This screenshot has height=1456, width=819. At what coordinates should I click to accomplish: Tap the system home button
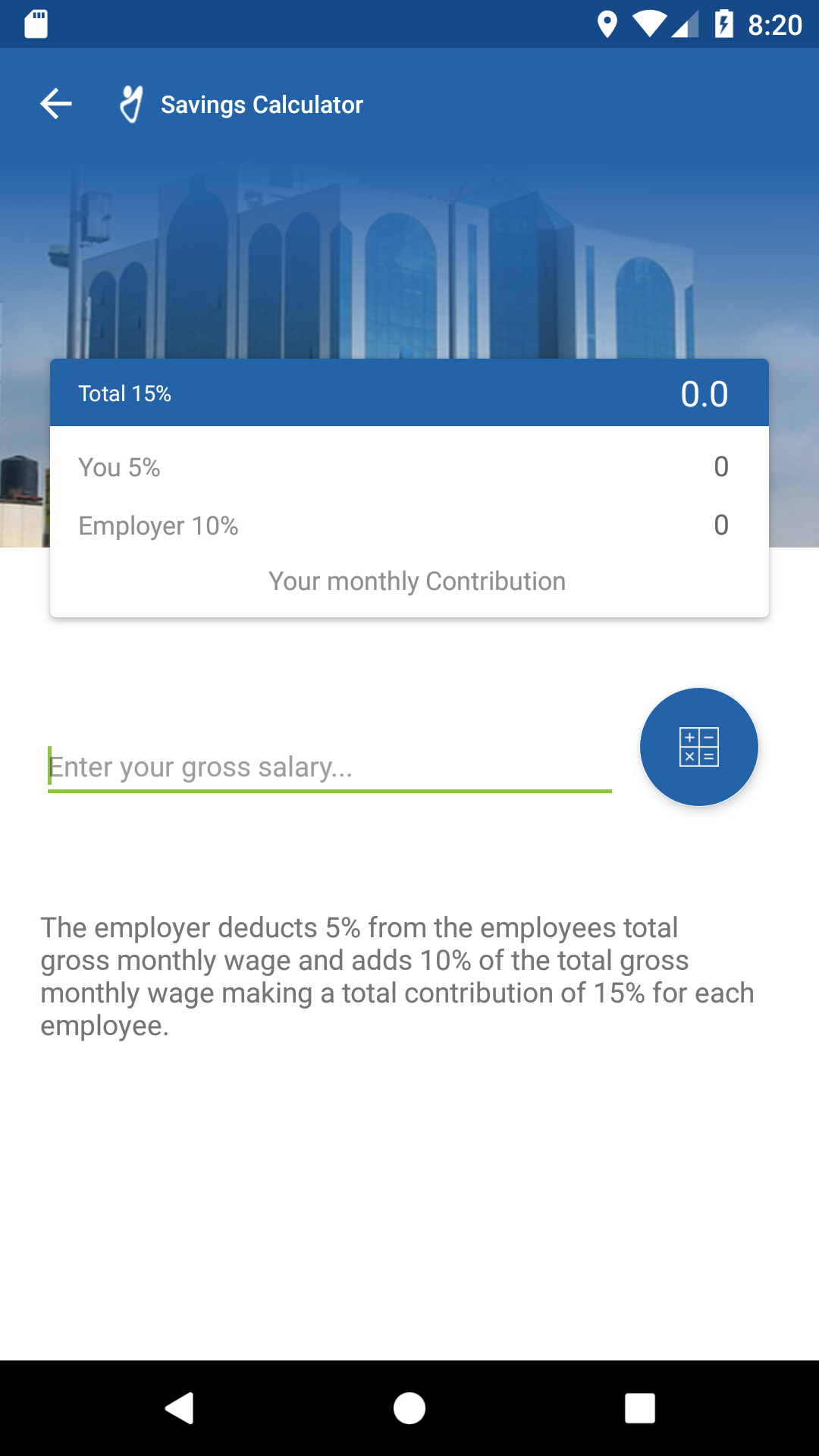click(x=409, y=1408)
